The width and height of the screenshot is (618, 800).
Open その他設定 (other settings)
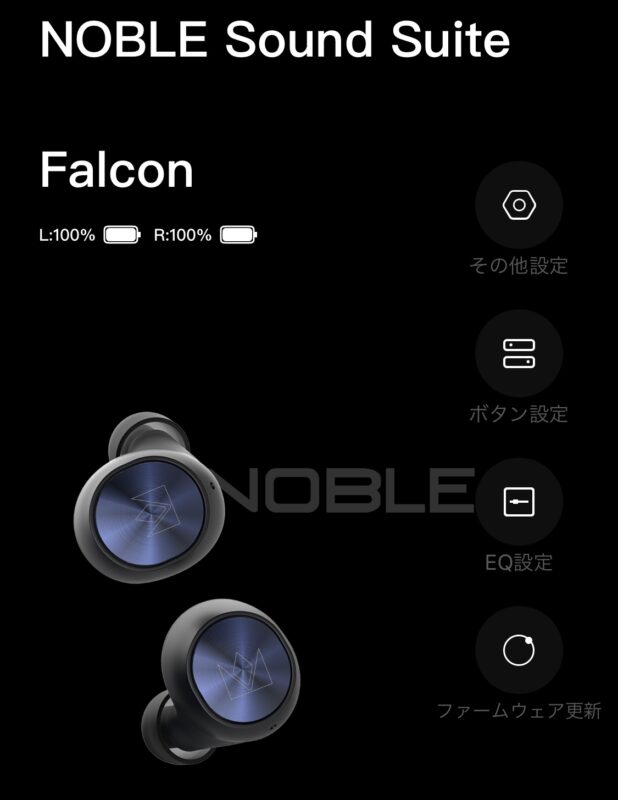(518, 206)
